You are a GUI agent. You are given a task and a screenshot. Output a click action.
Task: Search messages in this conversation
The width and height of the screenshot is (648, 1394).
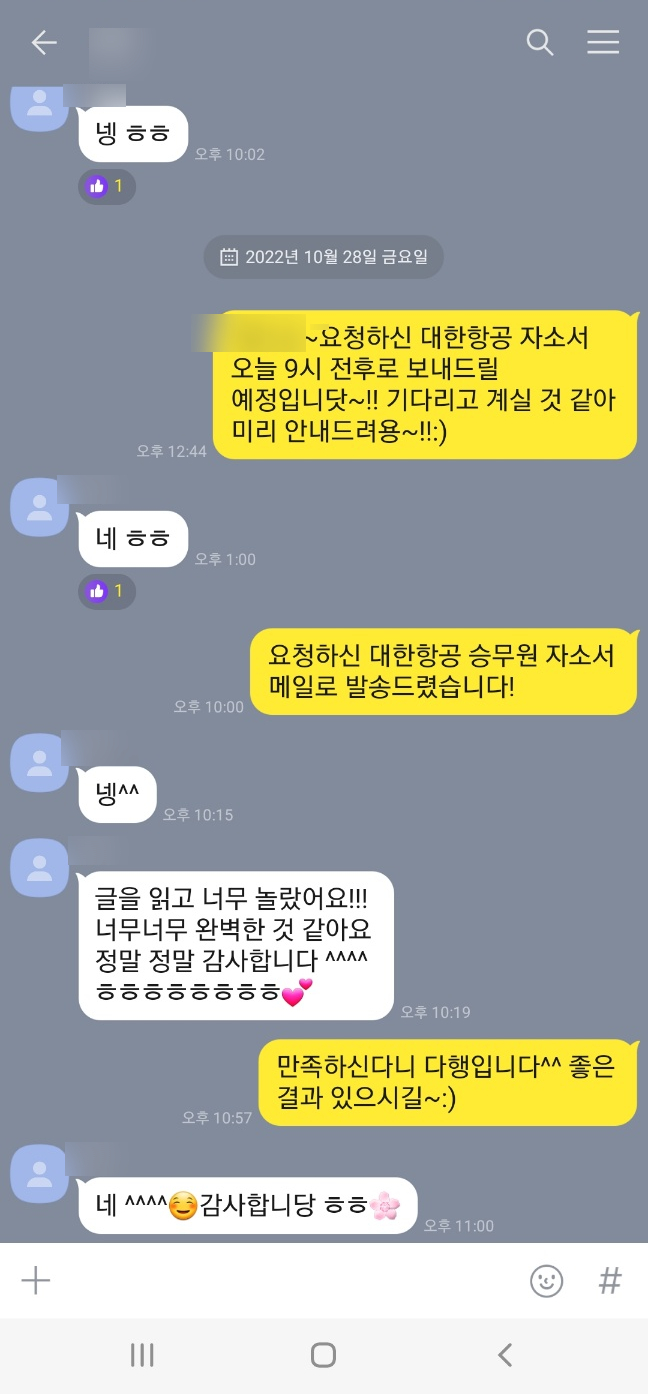[x=540, y=42]
